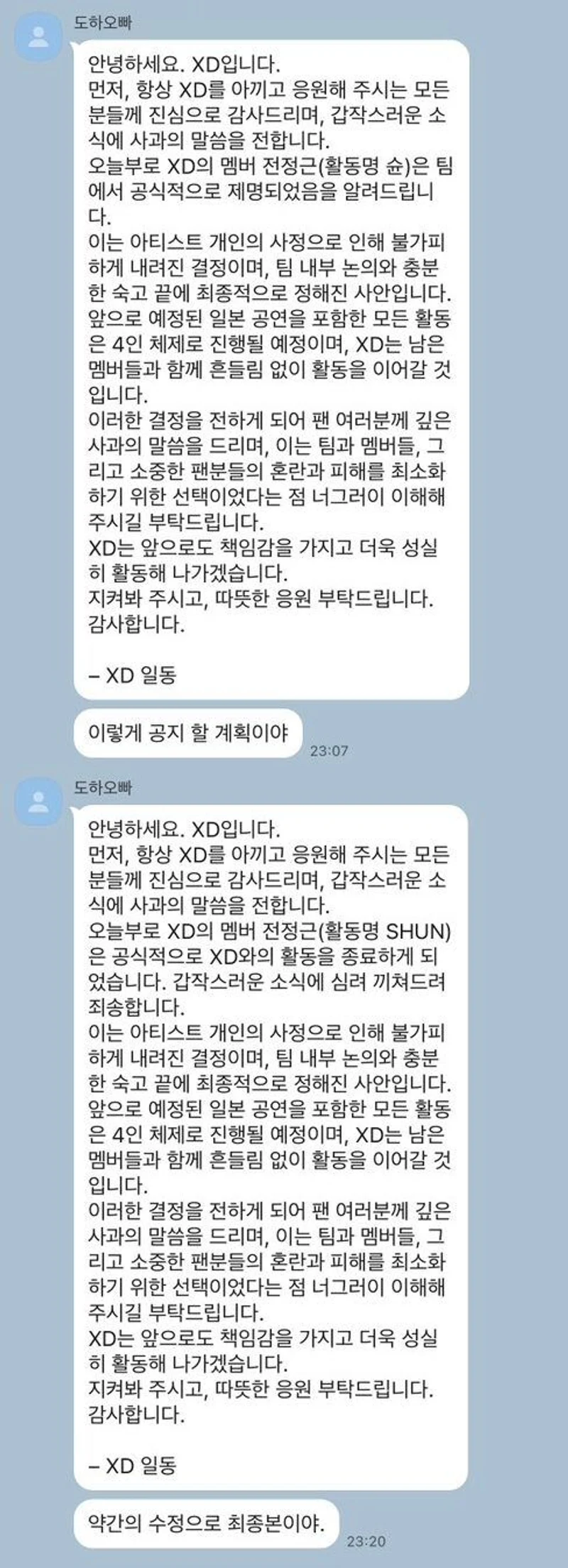Open 도하오빠's avatar beside the 활동명 SHUN message
The width and height of the screenshot is (568, 1568).
38,802
